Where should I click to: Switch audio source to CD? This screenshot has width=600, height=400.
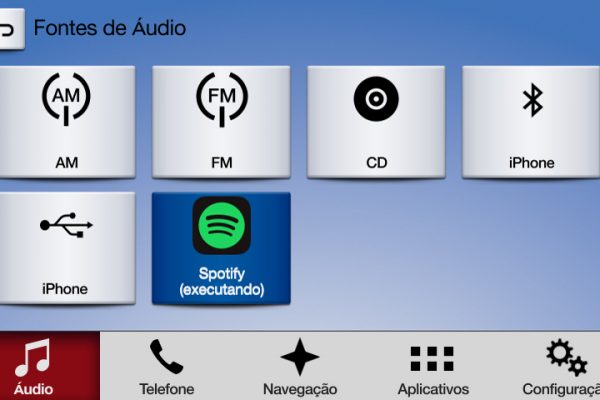coord(375,122)
